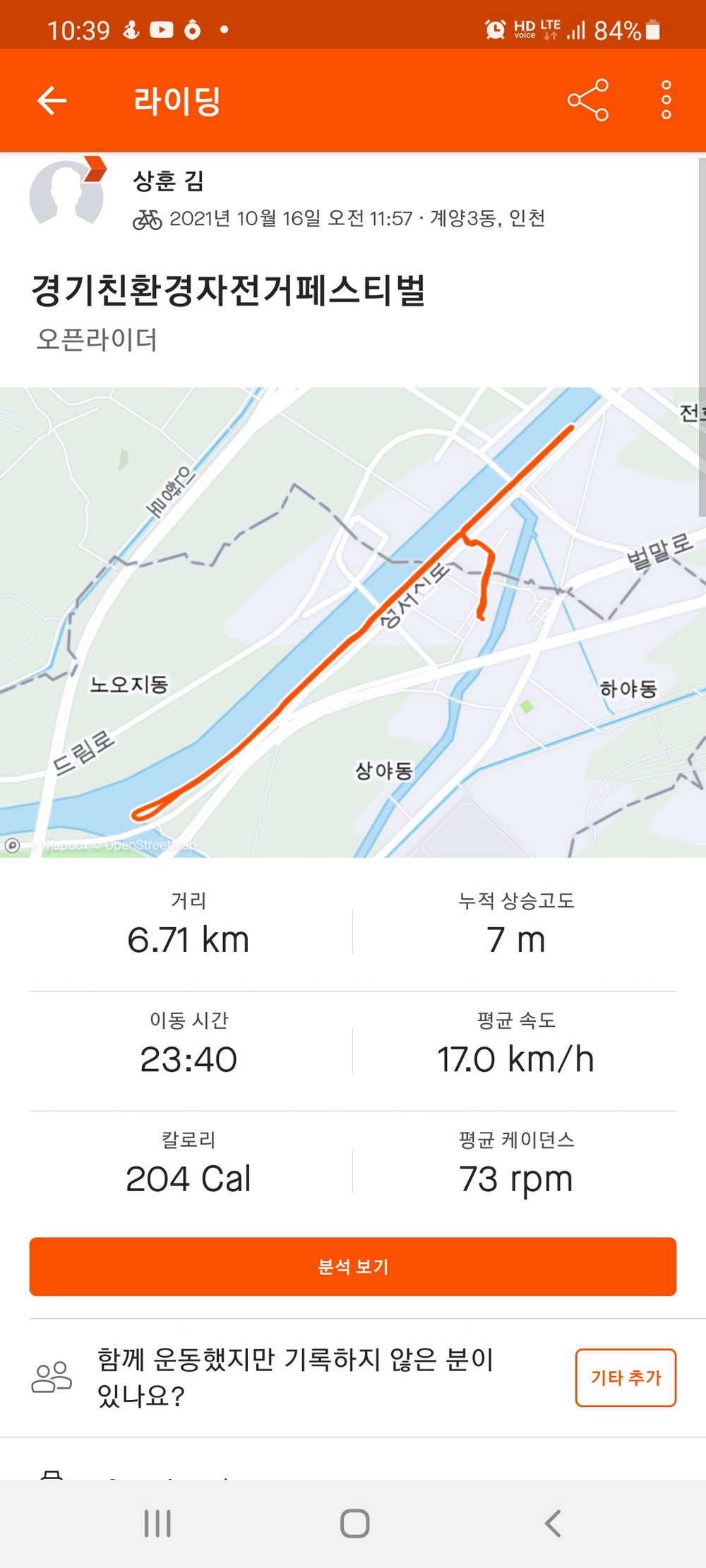Share this ride activity
Screen dimensions: 706x1568
coord(587,100)
